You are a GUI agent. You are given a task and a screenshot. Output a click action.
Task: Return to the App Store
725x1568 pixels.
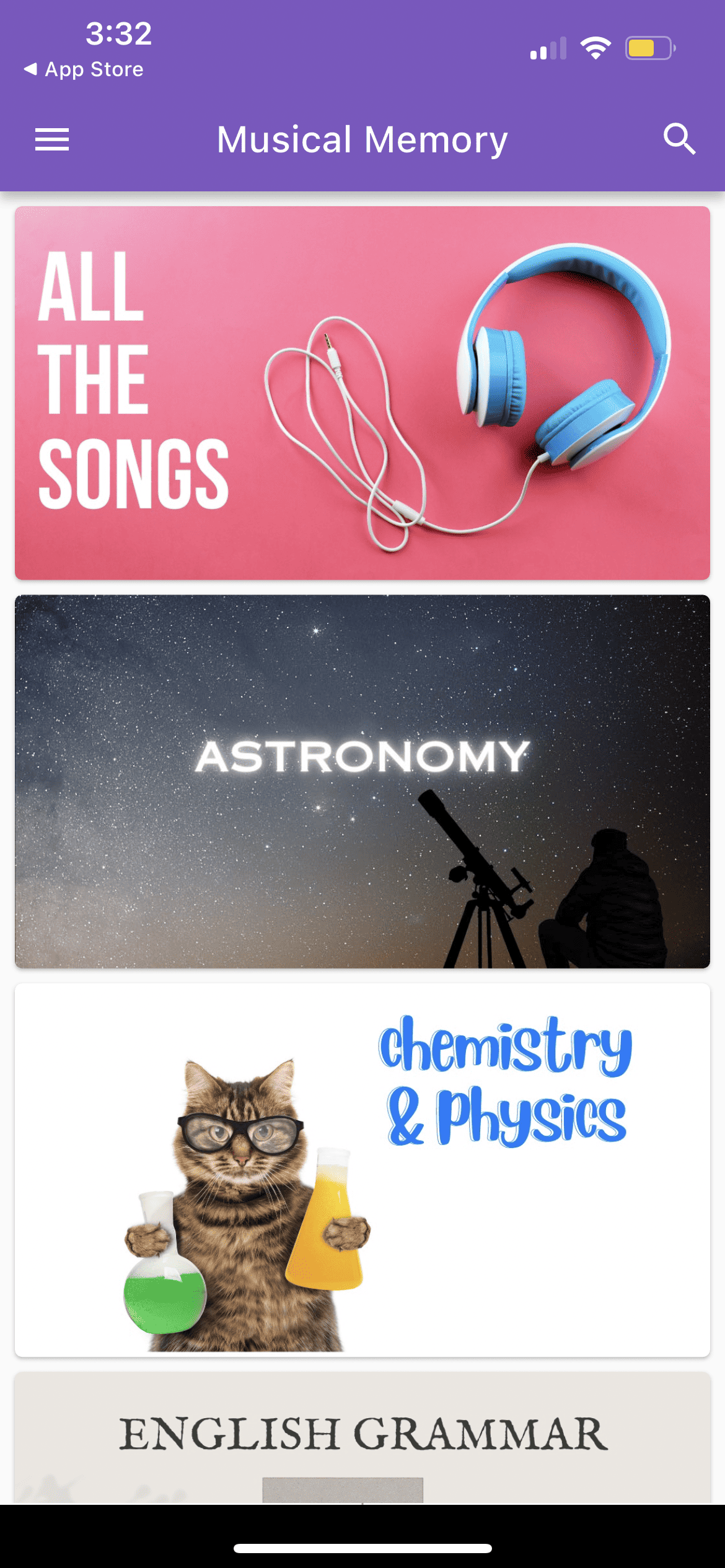point(84,69)
